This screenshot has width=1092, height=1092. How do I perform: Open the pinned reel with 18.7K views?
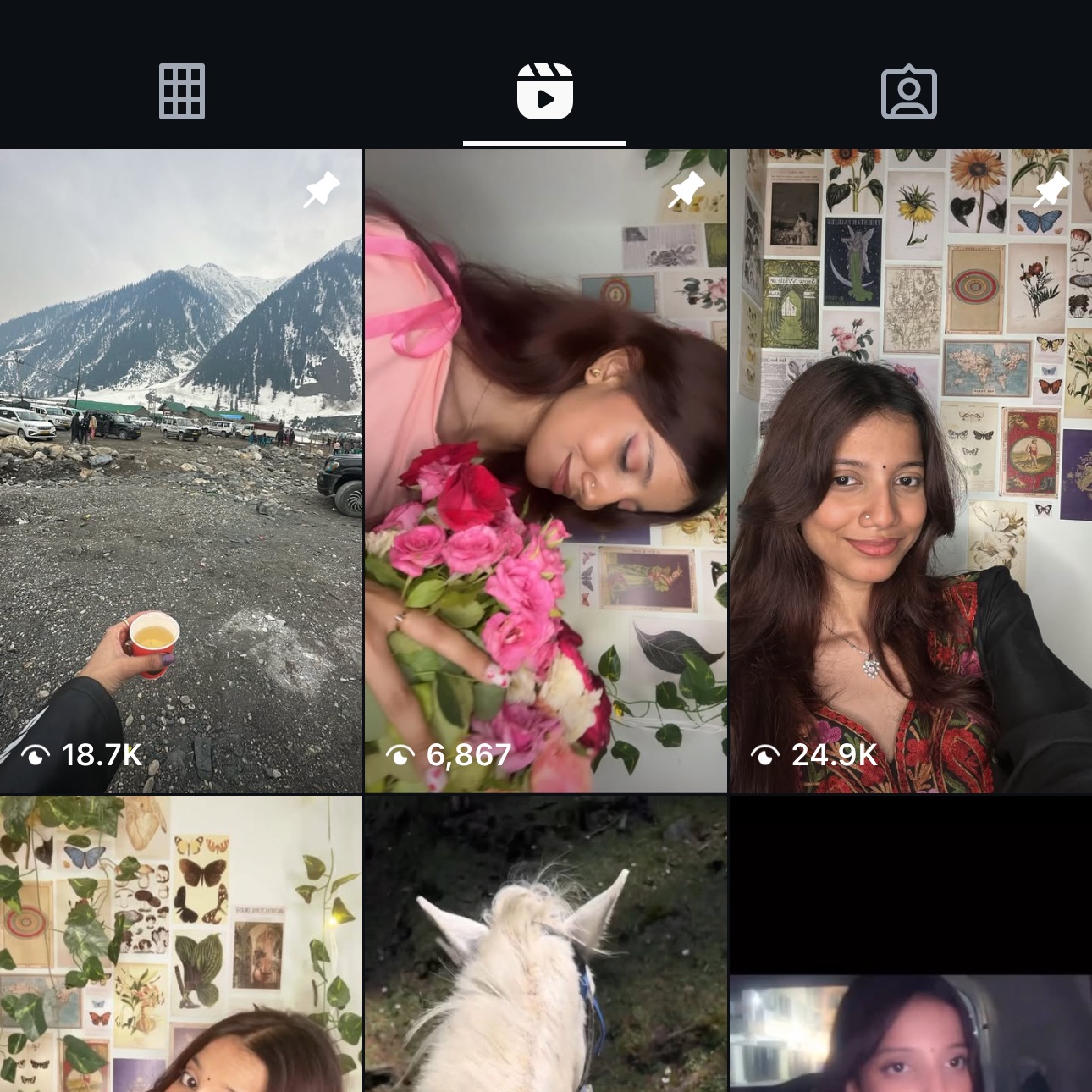181,471
